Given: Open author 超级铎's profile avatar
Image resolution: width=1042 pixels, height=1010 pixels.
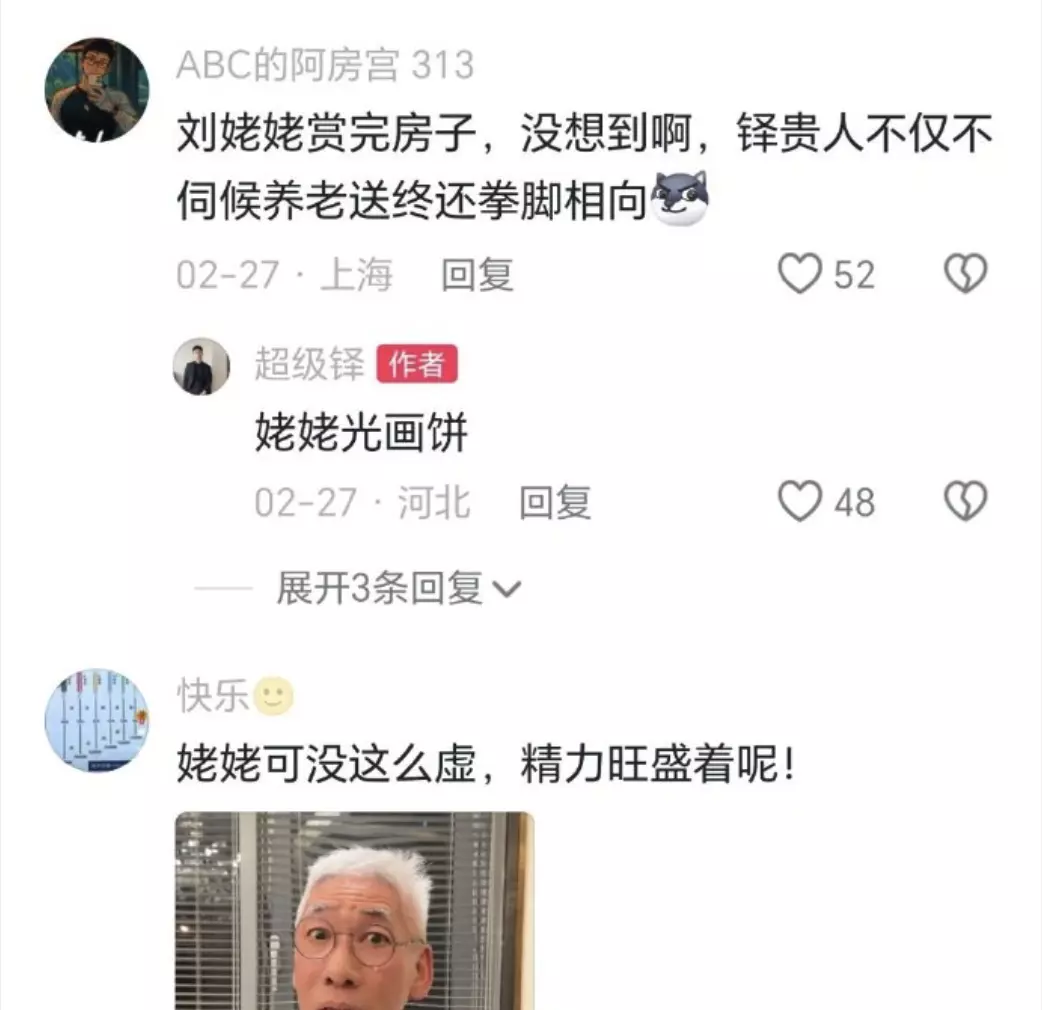Looking at the screenshot, I should click(201, 366).
